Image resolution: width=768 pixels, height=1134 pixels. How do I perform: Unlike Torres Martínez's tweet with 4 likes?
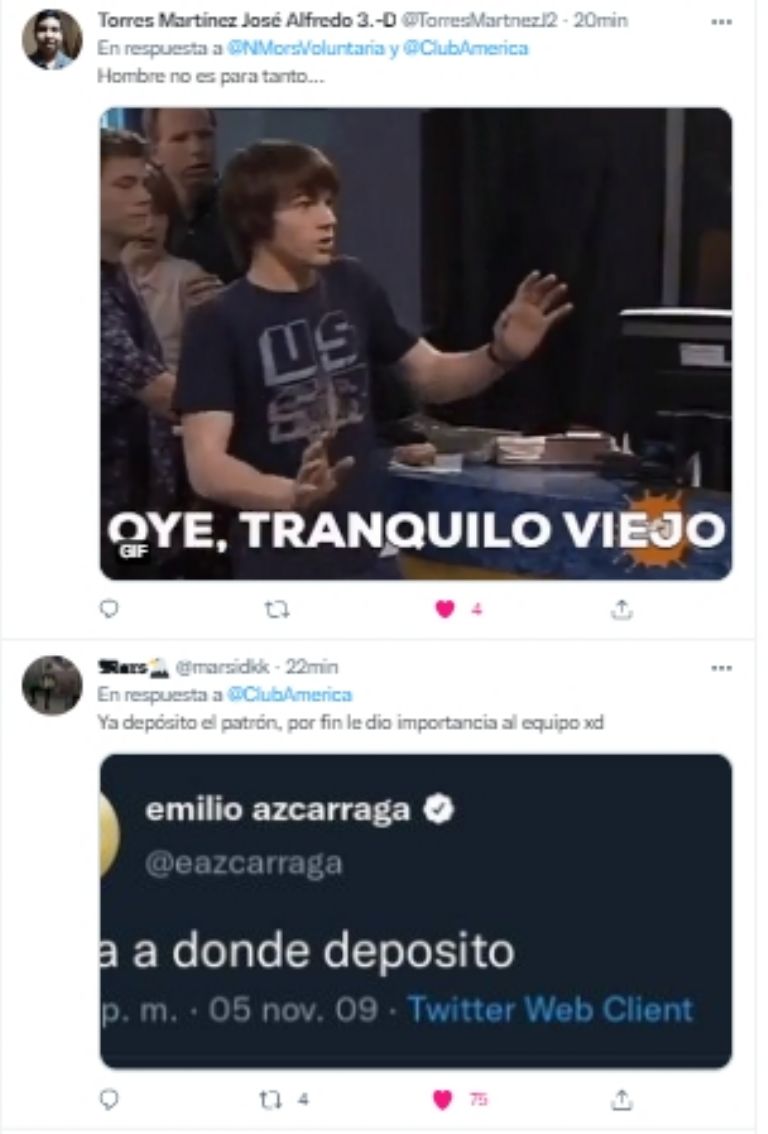click(445, 608)
